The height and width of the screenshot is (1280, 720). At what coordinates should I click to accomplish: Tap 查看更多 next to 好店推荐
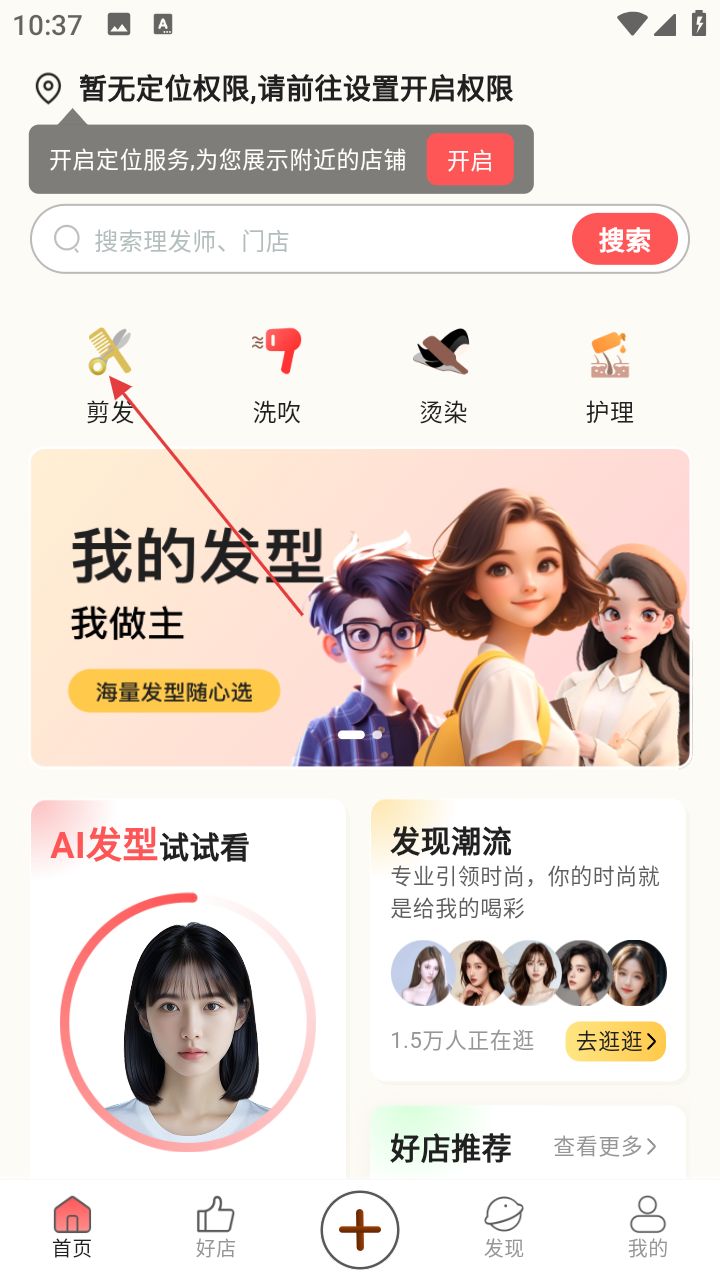pyautogui.click(x=605, y=1146)
